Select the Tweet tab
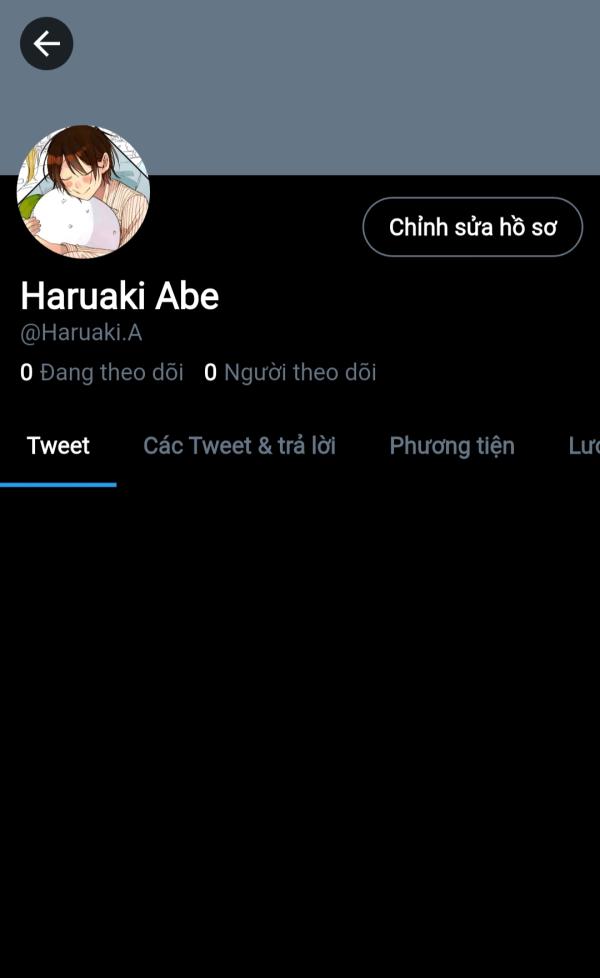 tap(58, 446)
